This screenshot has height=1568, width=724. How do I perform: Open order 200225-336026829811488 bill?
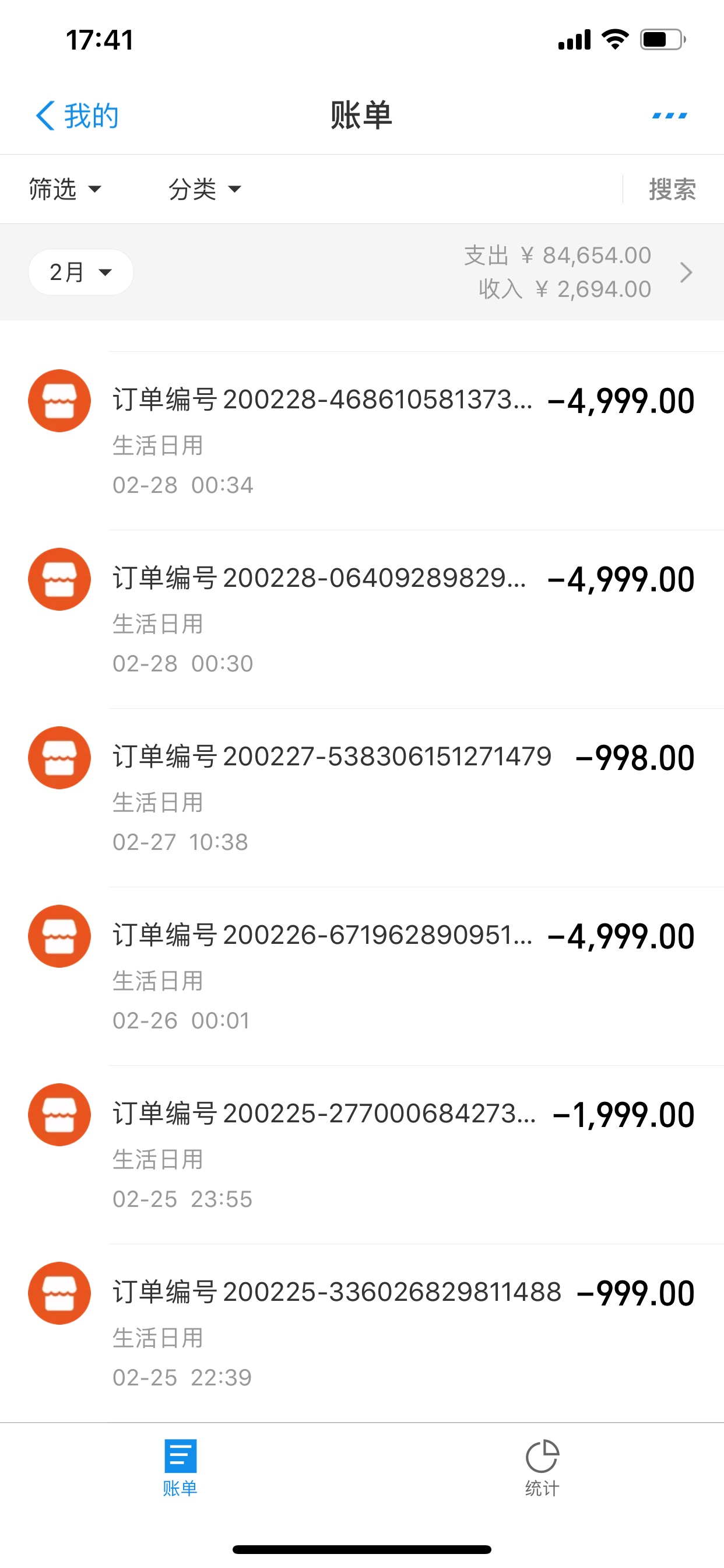coord(362,1332)
